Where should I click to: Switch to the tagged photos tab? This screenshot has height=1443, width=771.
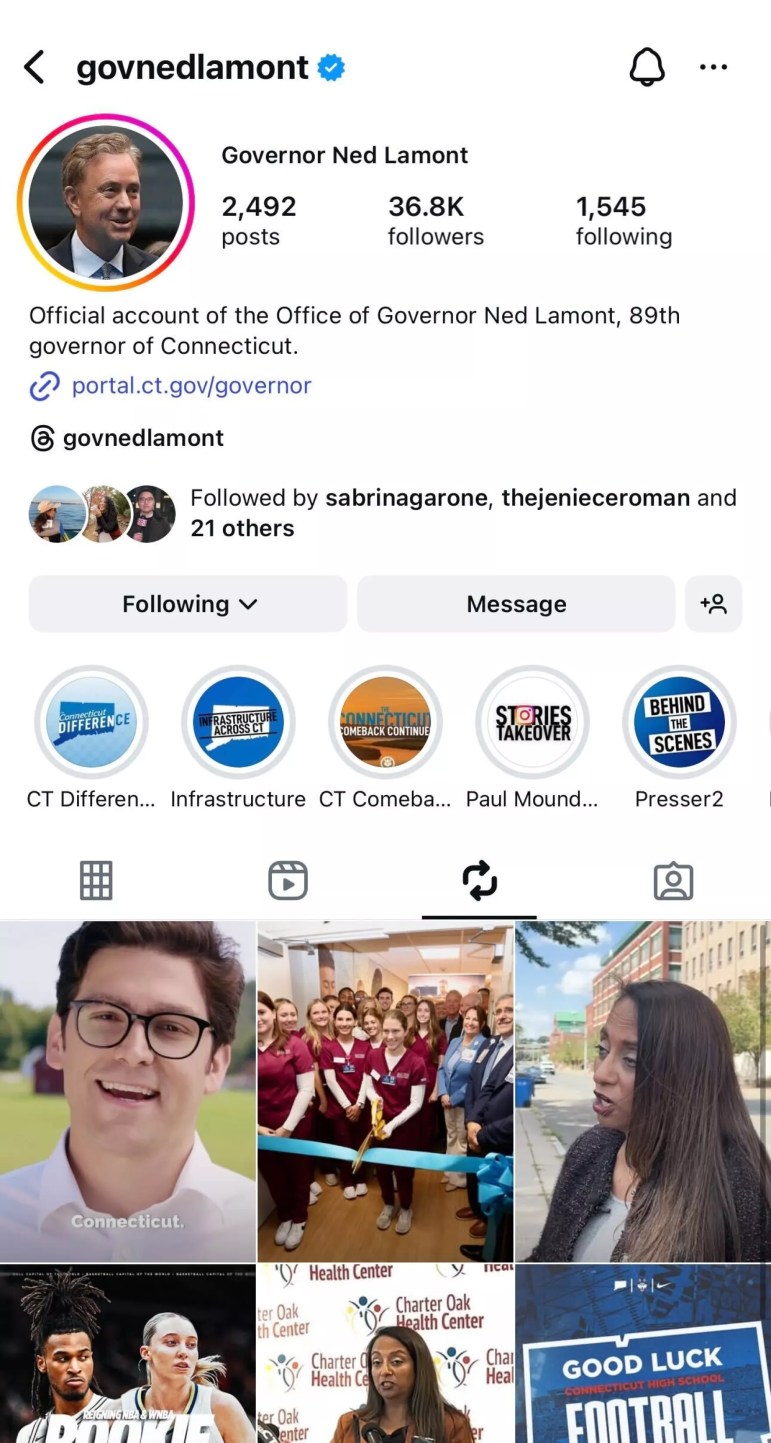(673, 881)
